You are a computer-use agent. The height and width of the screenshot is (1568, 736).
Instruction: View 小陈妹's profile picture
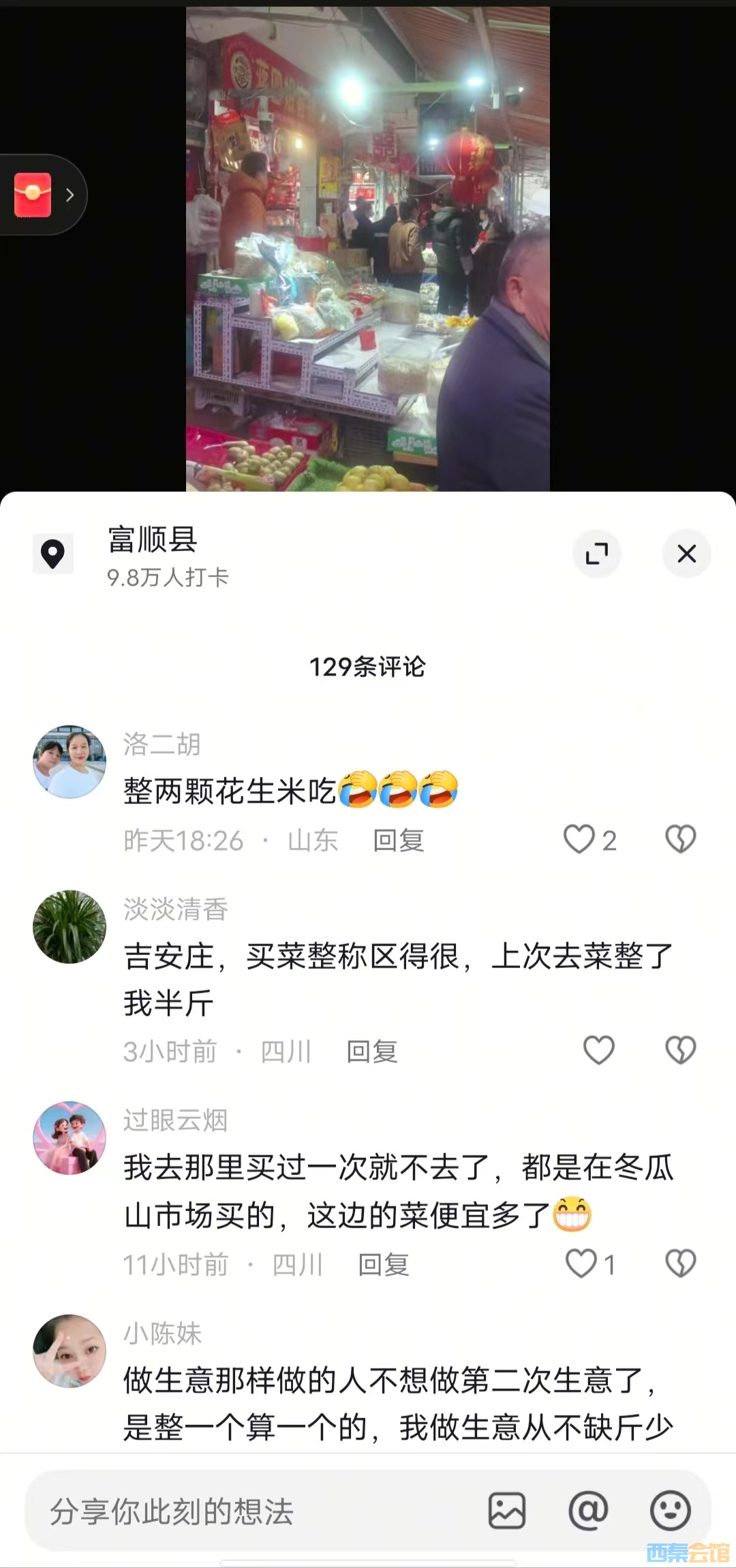[x=70, y=1351]
